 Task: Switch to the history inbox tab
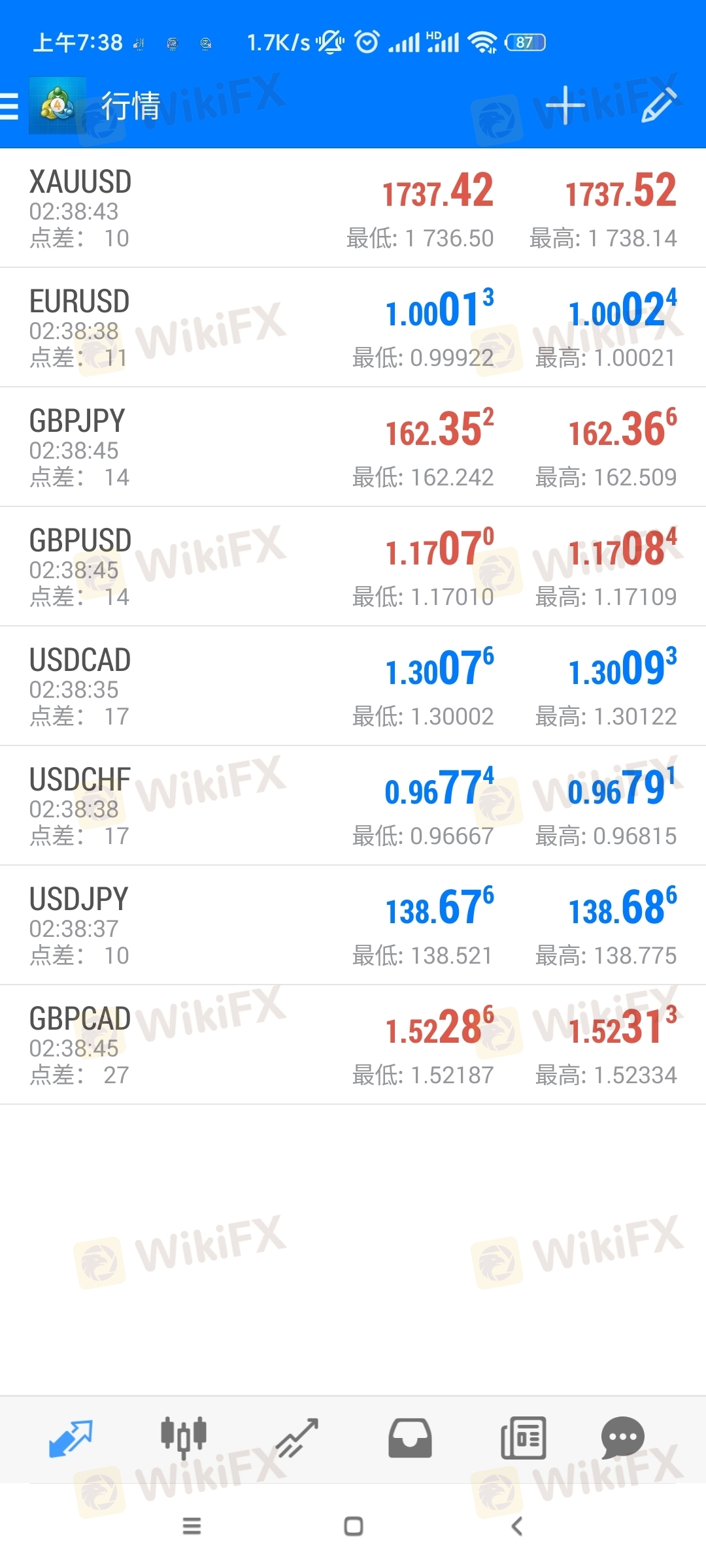coord(410,1438)
